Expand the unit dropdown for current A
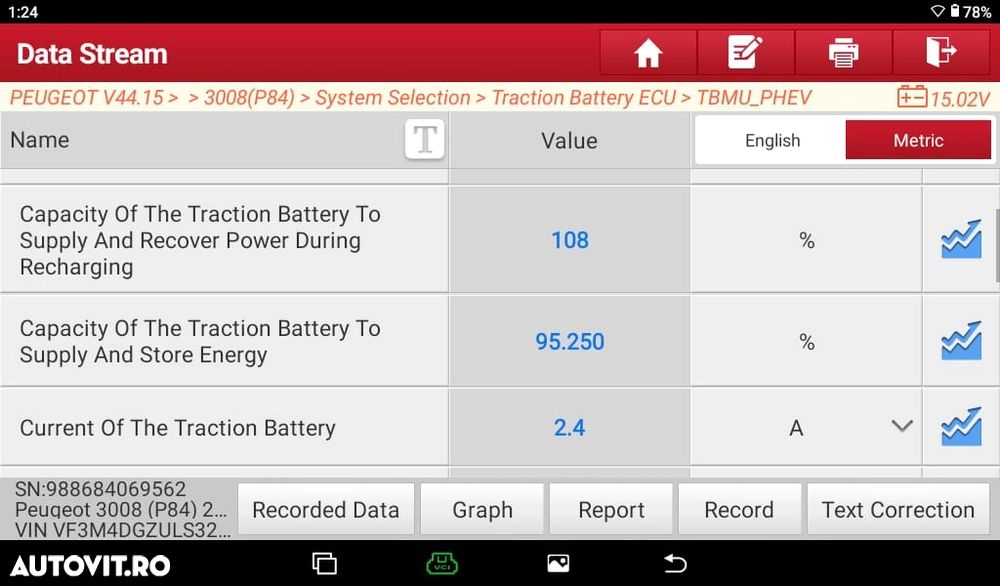This screenshot has width=1000, height=586. pos(901,427)
